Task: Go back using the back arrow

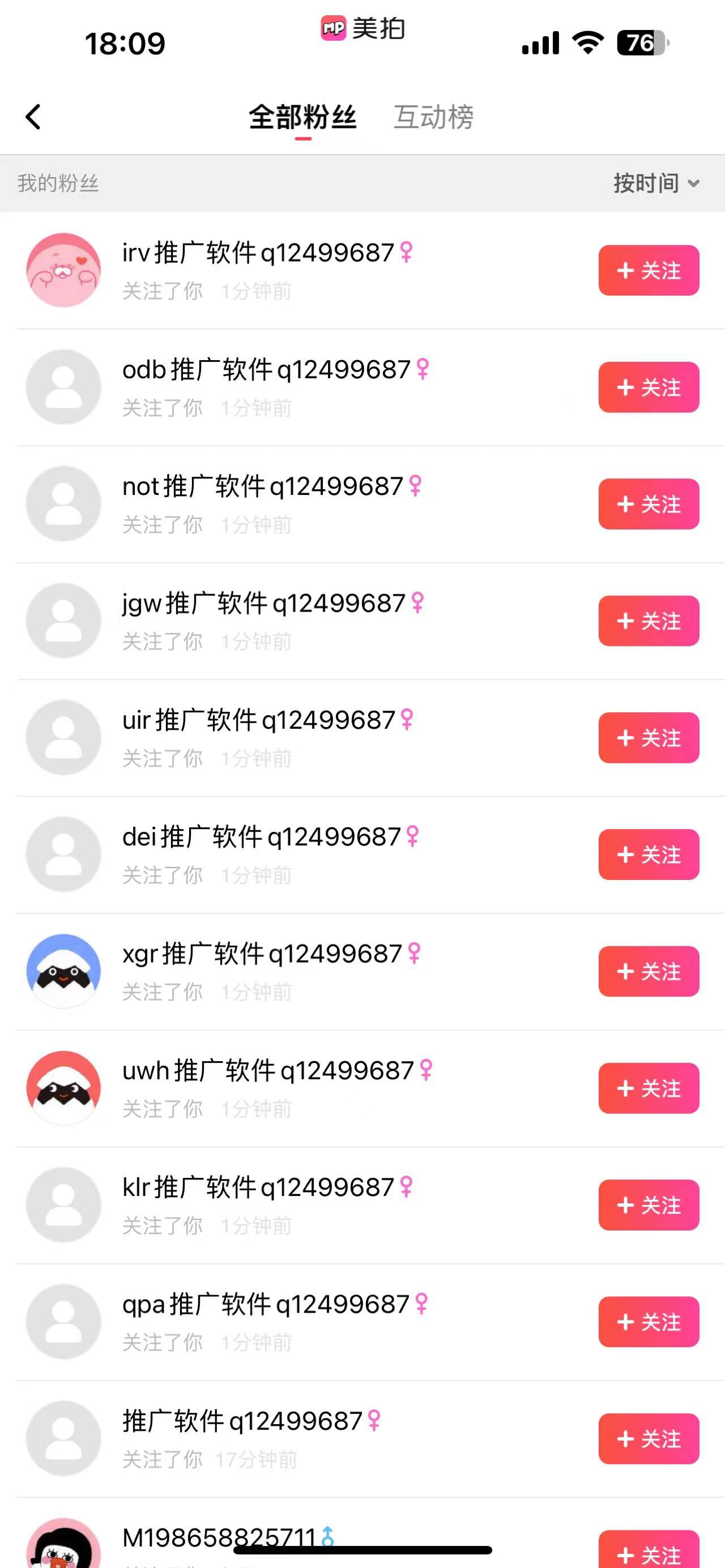Action: (x=33, y=117)
